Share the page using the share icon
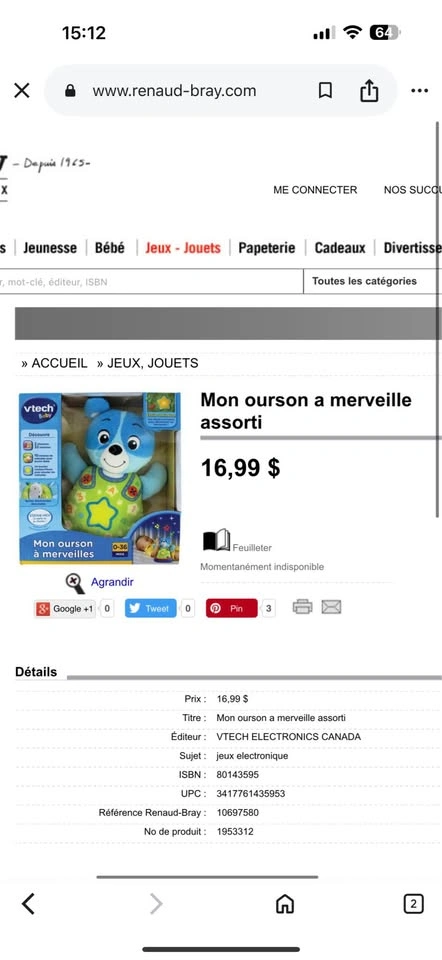The width and height of the screenshot is (442, 960). pyautogui.click(x=369, y=91)
